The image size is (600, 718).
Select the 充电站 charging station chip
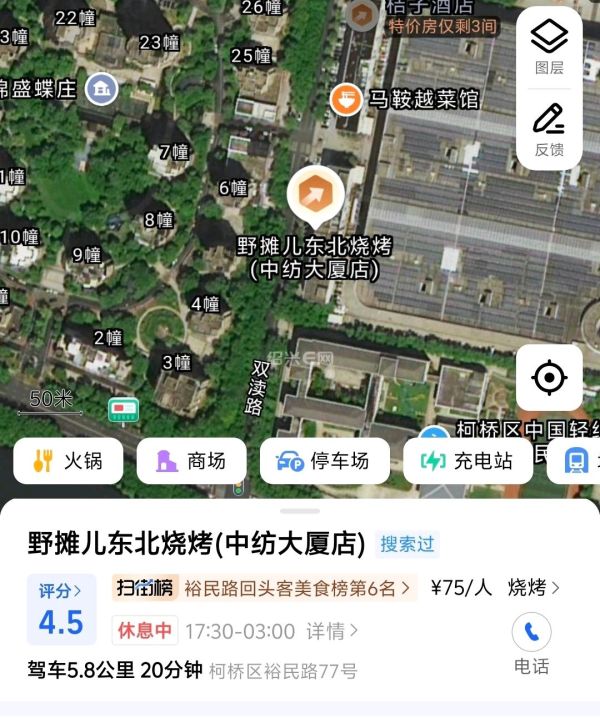tap(467, 461)
